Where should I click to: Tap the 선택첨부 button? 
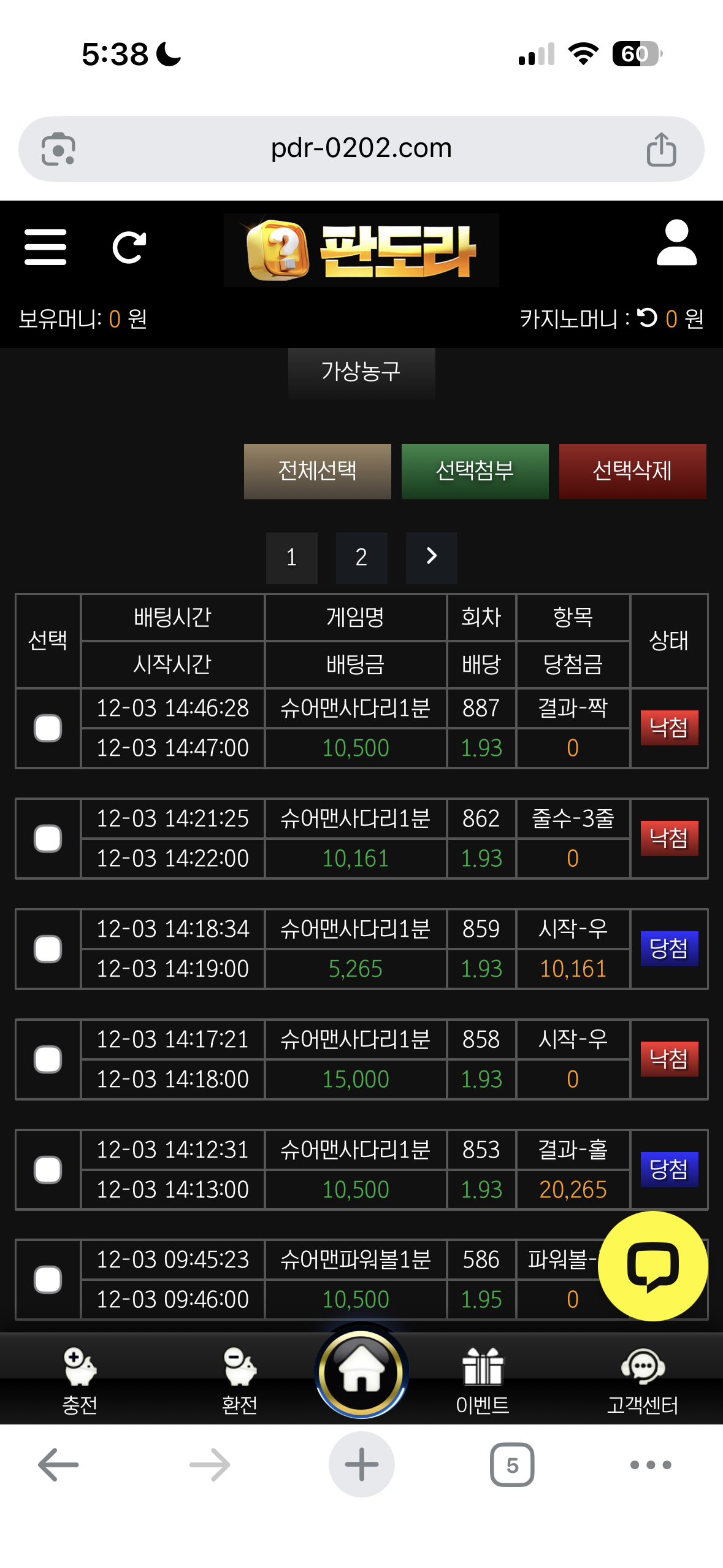point(475,471)
